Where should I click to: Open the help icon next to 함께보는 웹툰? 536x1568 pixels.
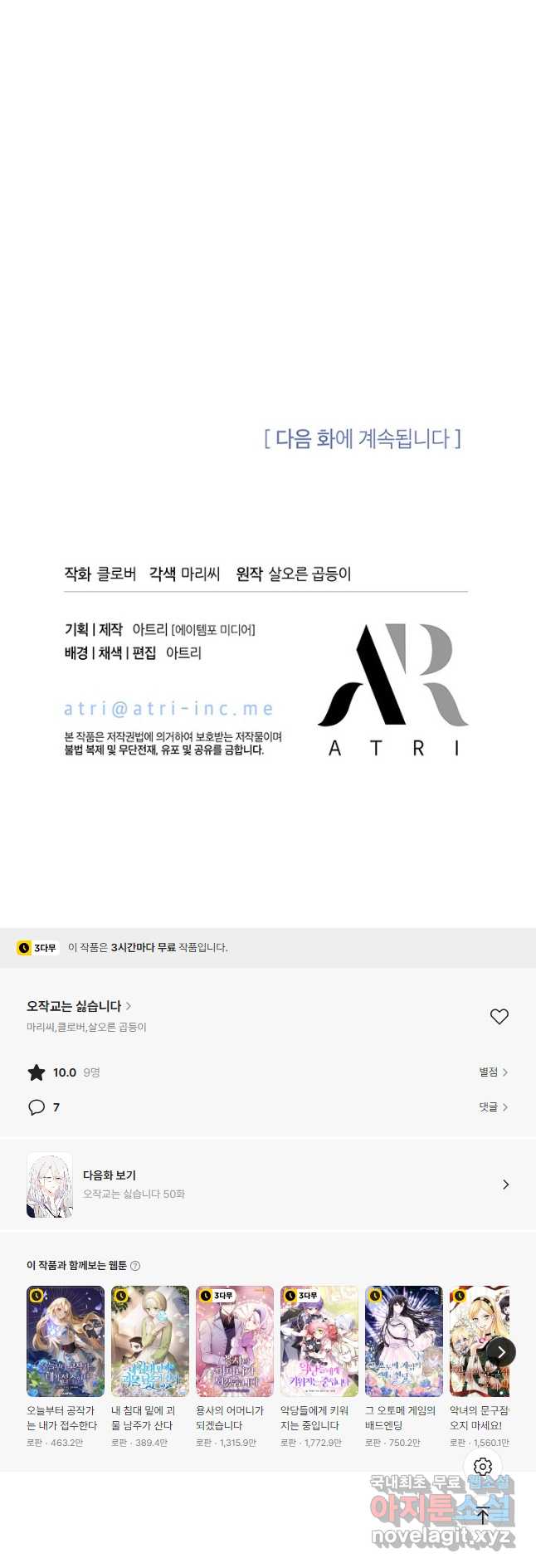pos(135,1266)
